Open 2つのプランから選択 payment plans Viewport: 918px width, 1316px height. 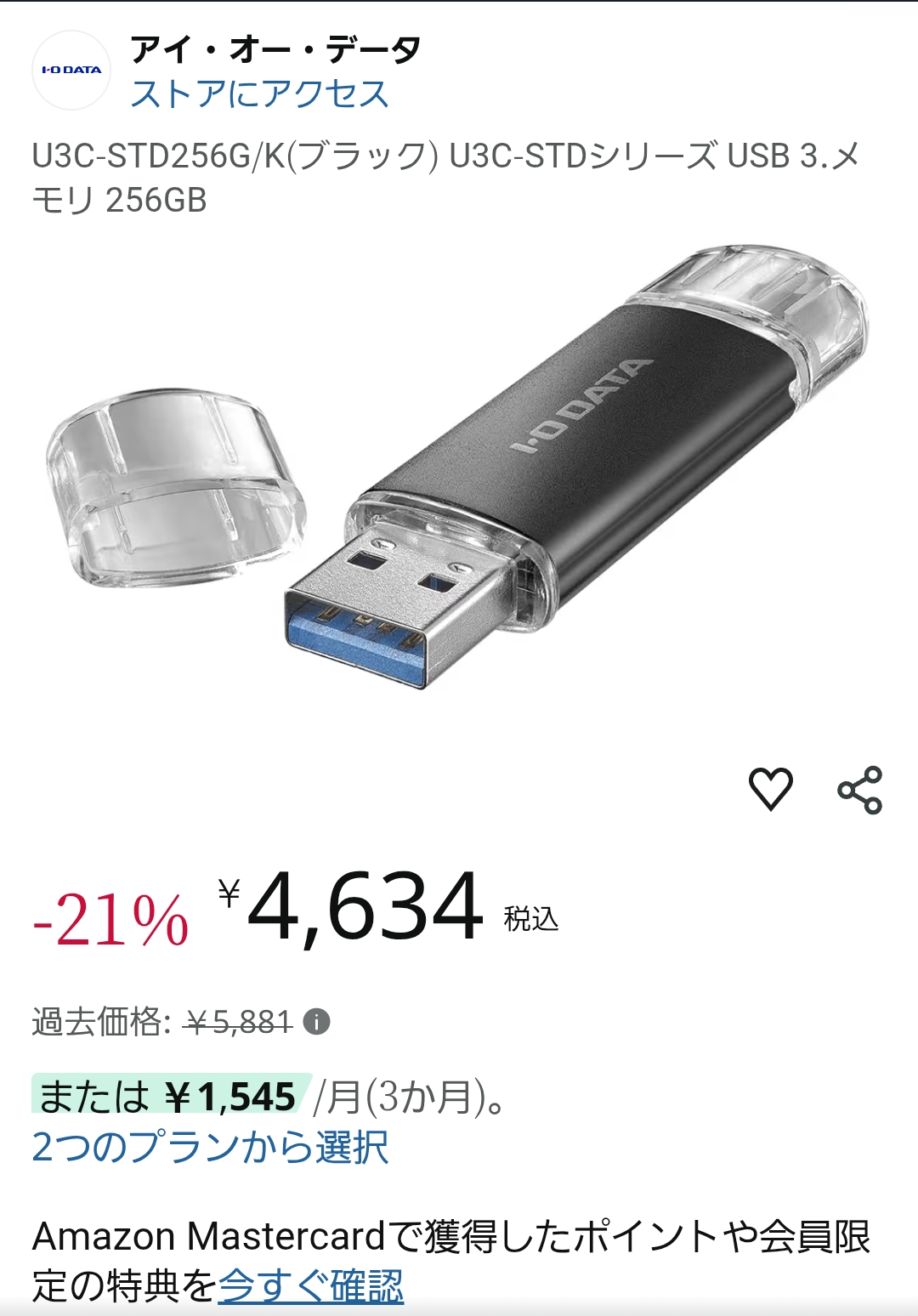click(x=210, y=1147)
